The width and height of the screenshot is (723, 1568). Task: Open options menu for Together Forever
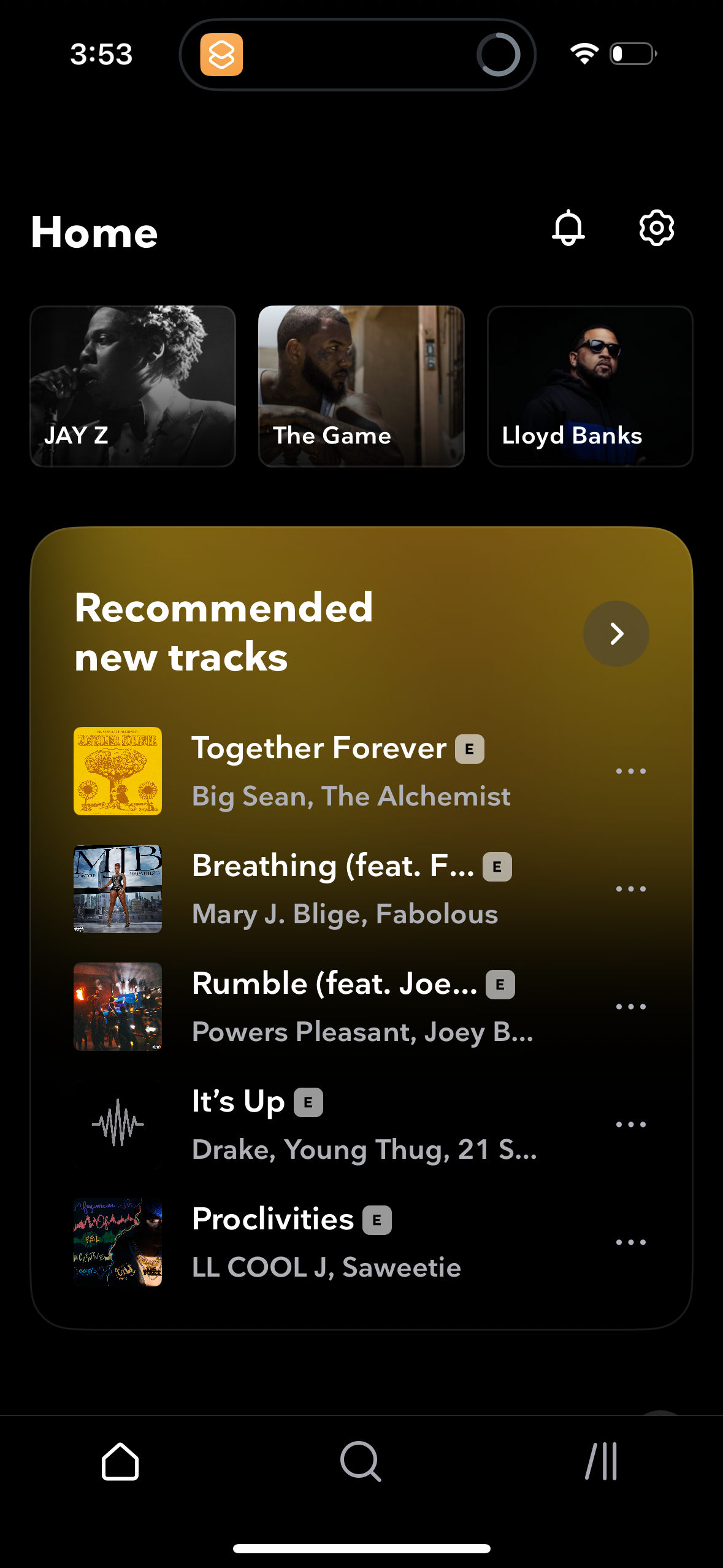632,771
